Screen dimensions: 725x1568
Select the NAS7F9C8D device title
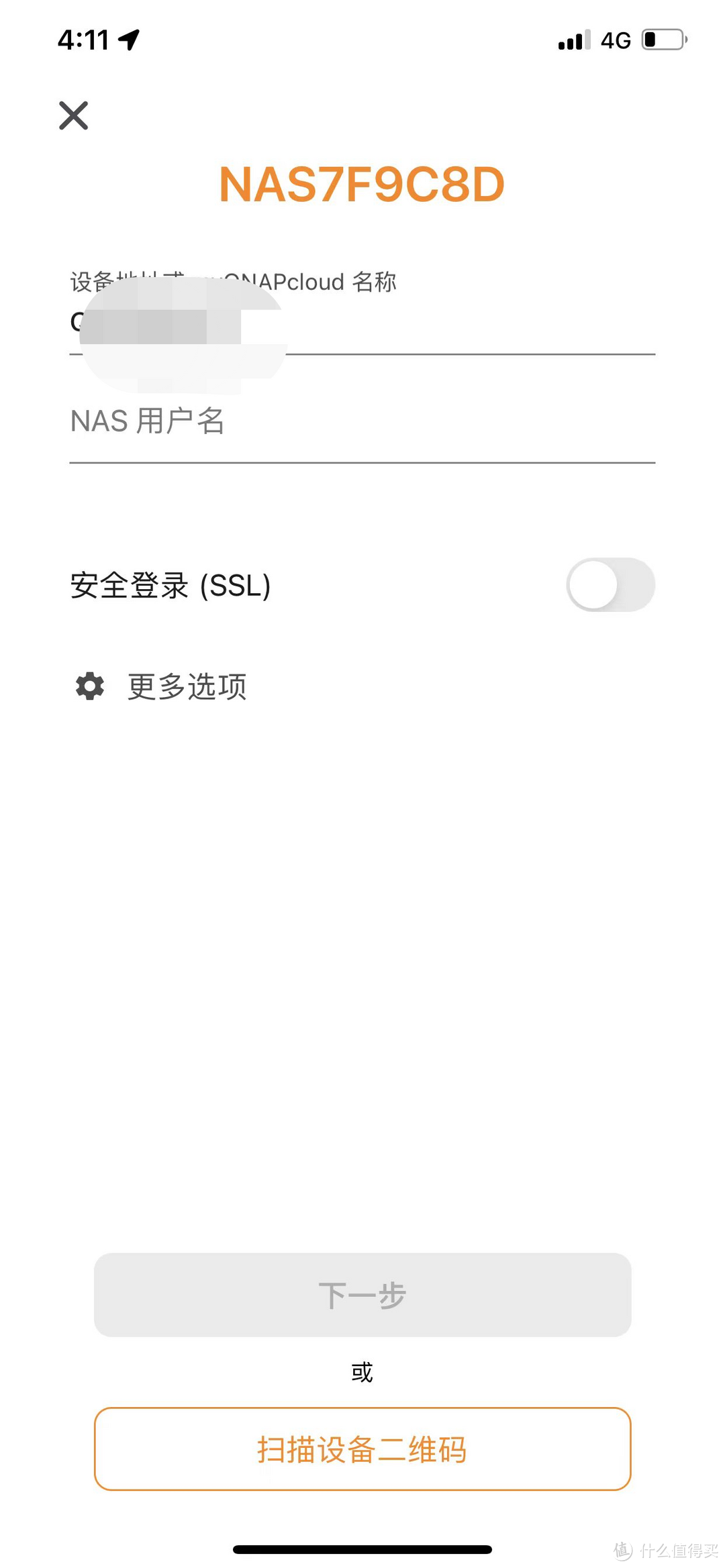362,185
